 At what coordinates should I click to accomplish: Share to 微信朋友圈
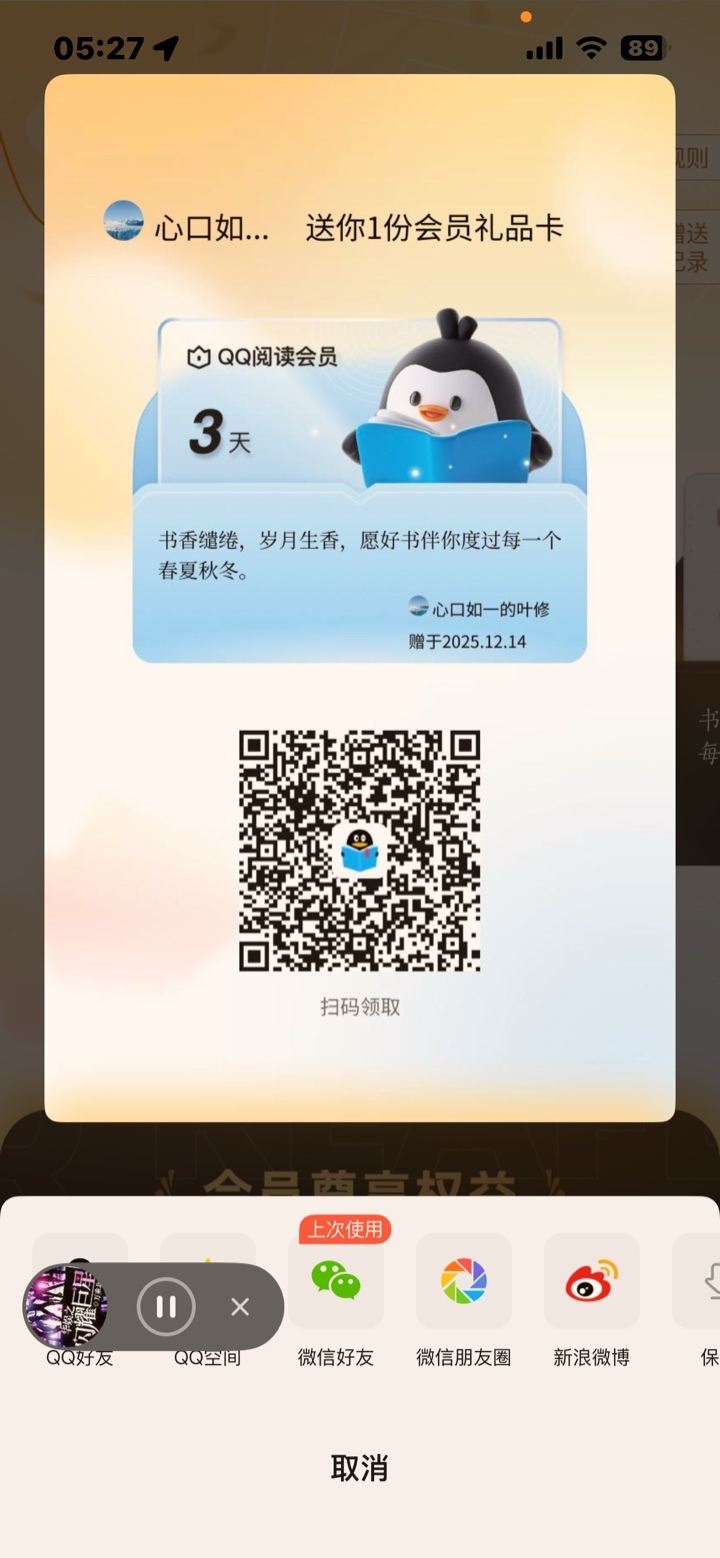tap(464, 1282)
